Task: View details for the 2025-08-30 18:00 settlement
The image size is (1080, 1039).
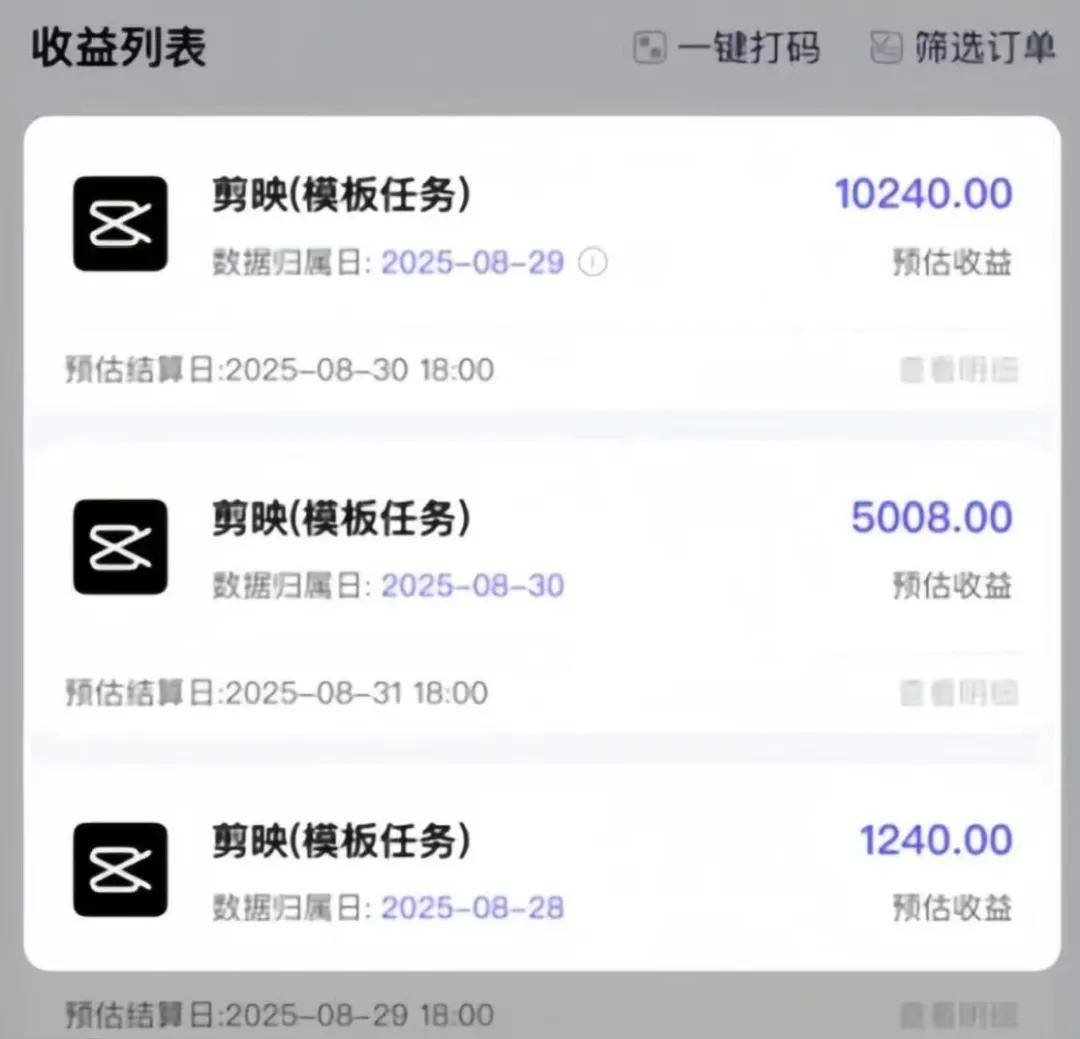Action: tap(958, 371)
